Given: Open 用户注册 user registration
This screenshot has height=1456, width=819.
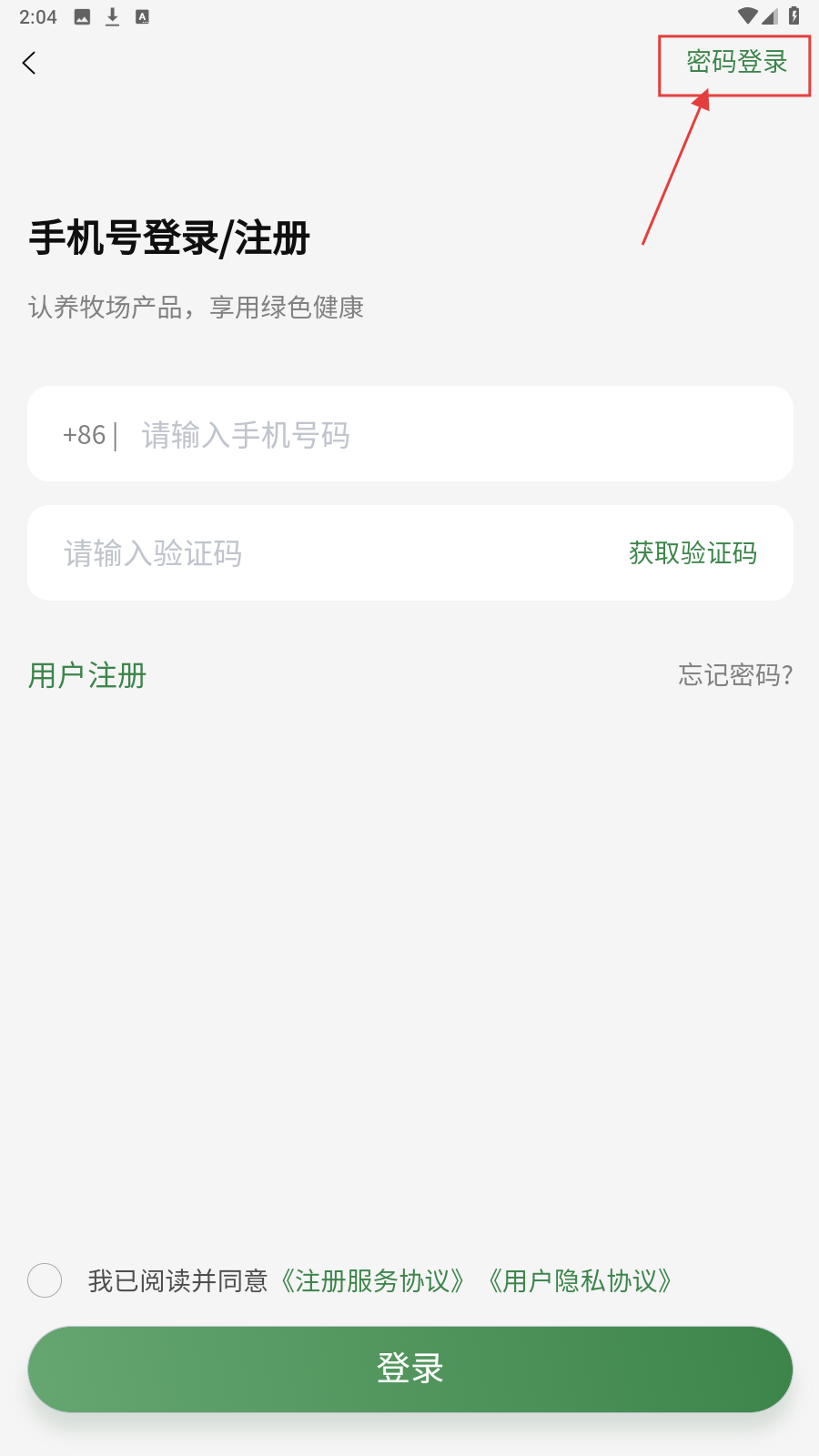Looking at the screenshot, I should (x=87, y=675).
